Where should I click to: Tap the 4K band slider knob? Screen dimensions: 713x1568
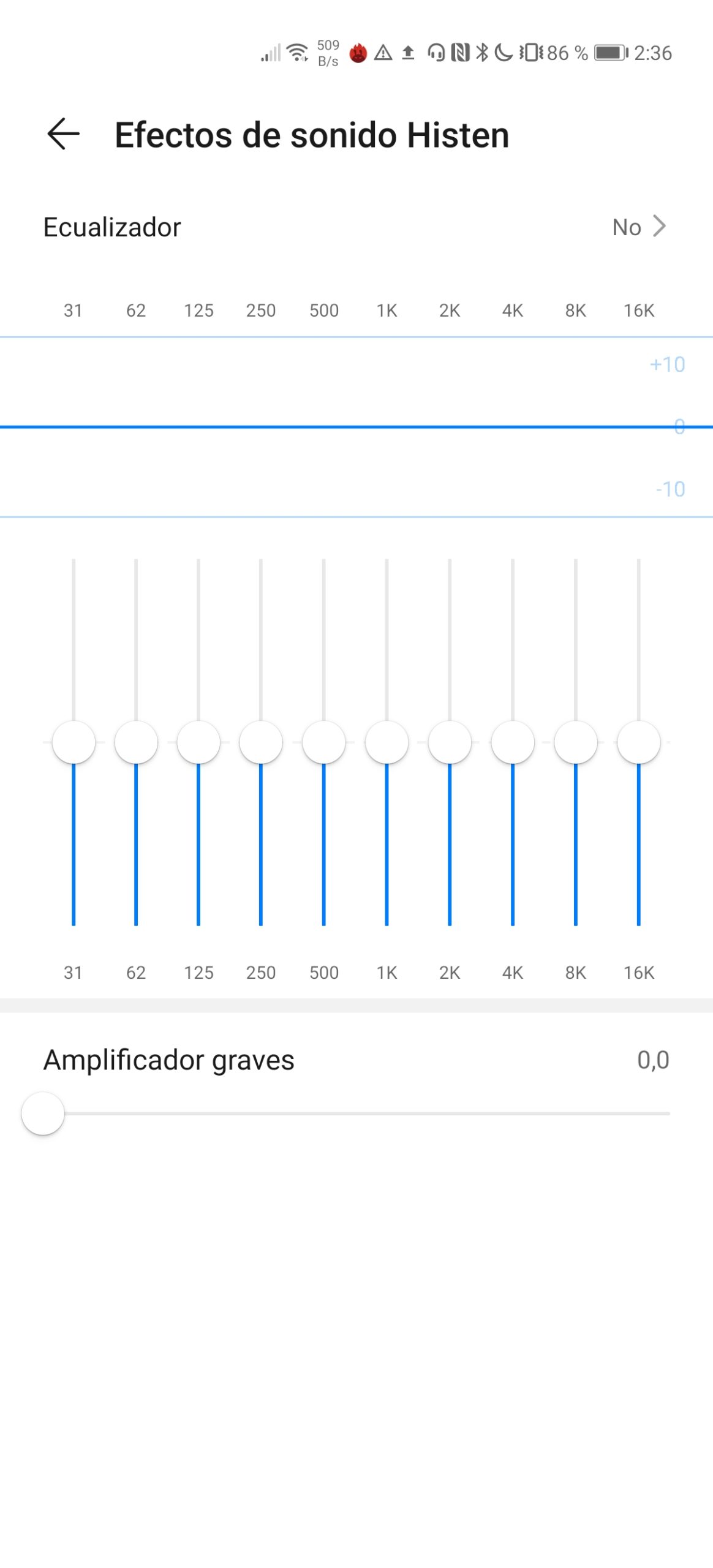point(513,742)
